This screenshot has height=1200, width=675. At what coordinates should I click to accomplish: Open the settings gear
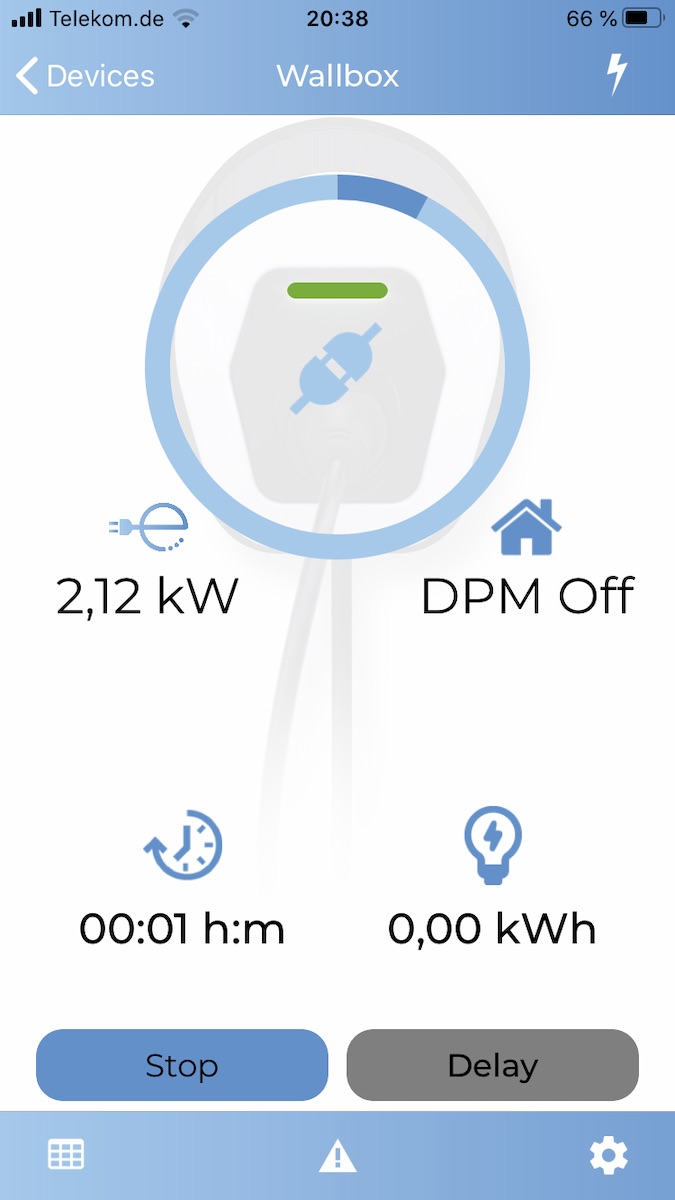pyautogui.click(x=608, y=1156)
